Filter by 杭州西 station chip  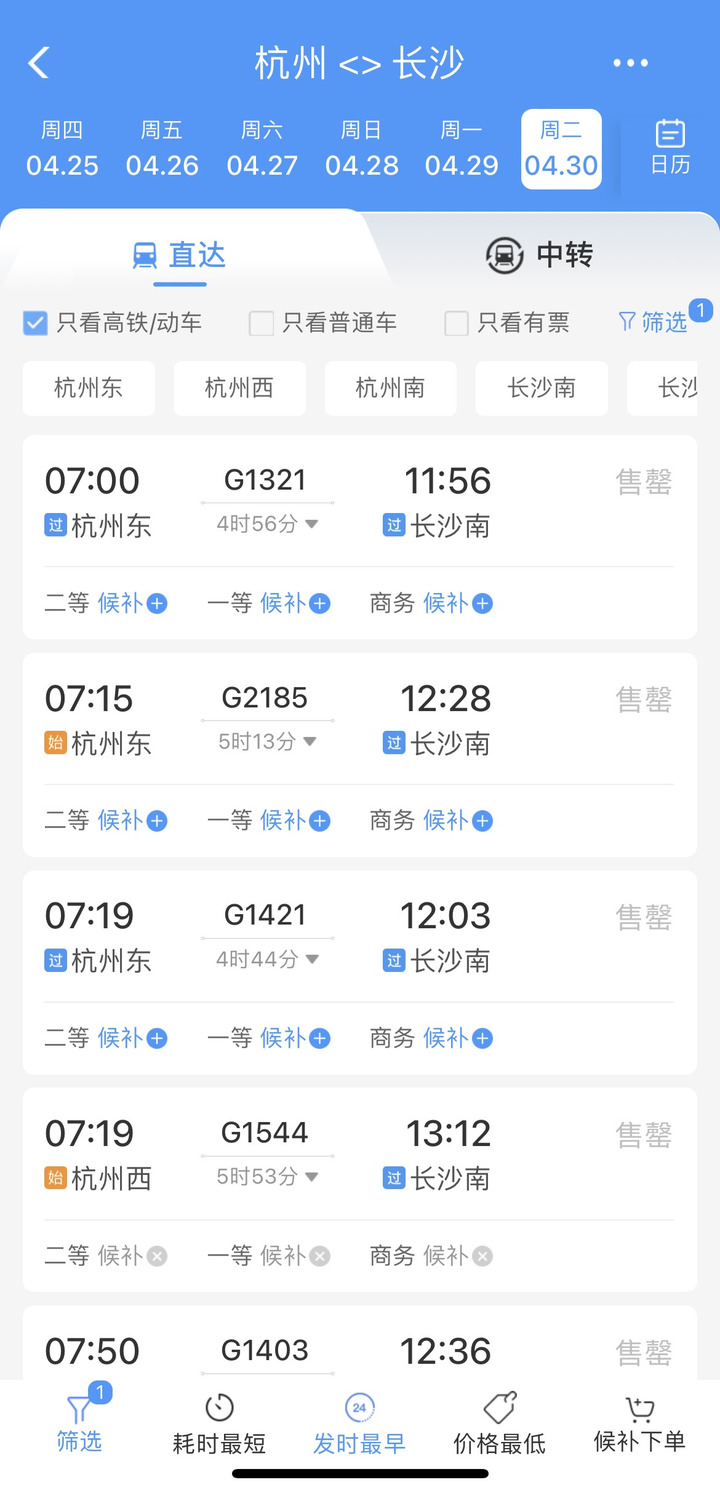[240, 388]
